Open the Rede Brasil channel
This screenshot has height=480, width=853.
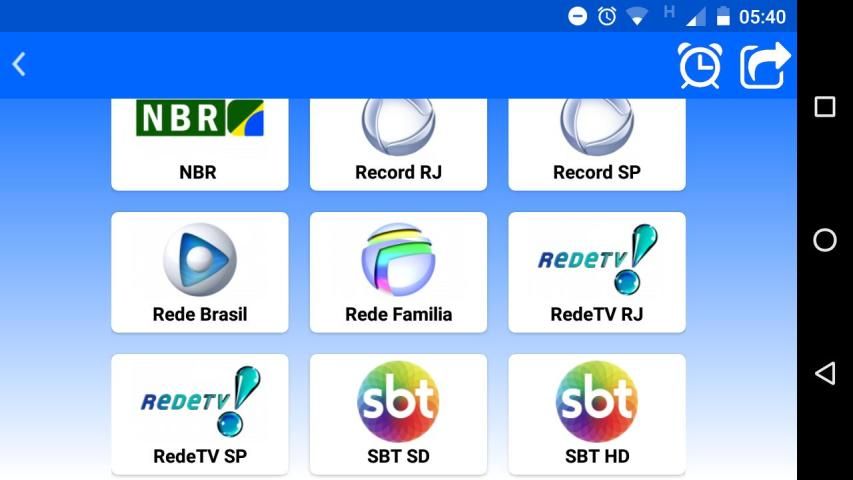tap(199, 272)
